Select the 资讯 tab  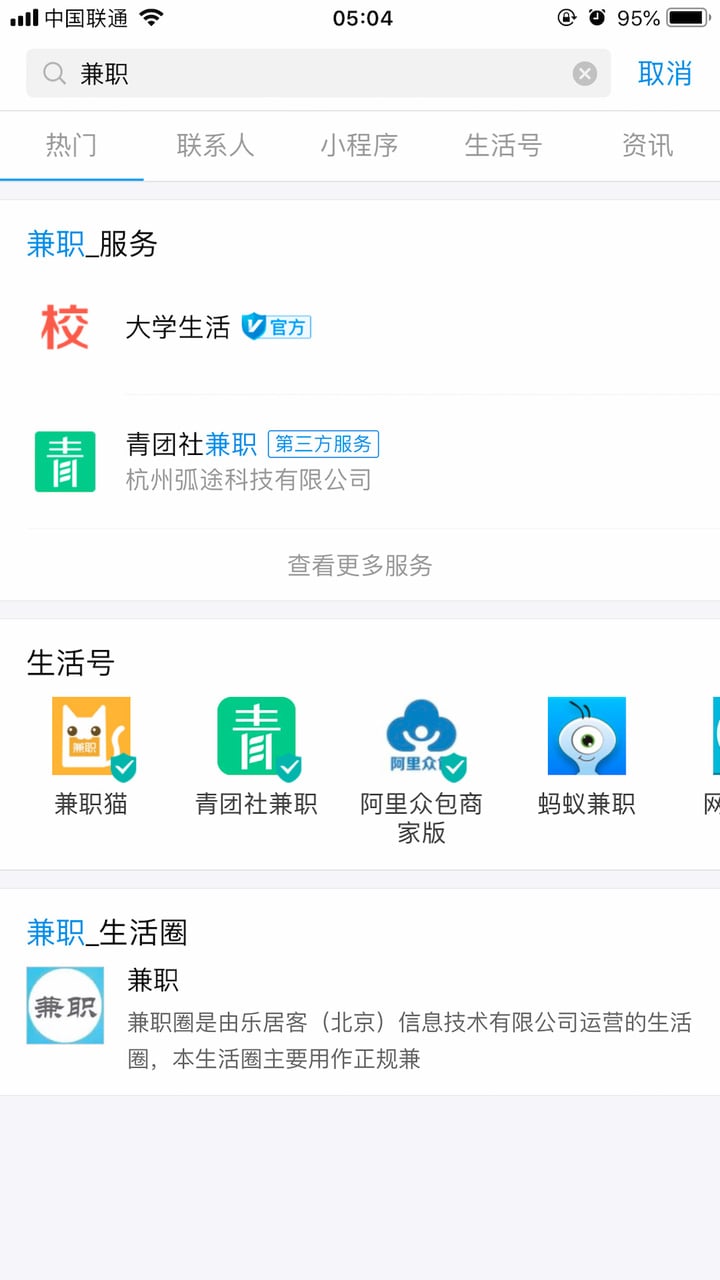pyautogui.click(x=648, y=146)
